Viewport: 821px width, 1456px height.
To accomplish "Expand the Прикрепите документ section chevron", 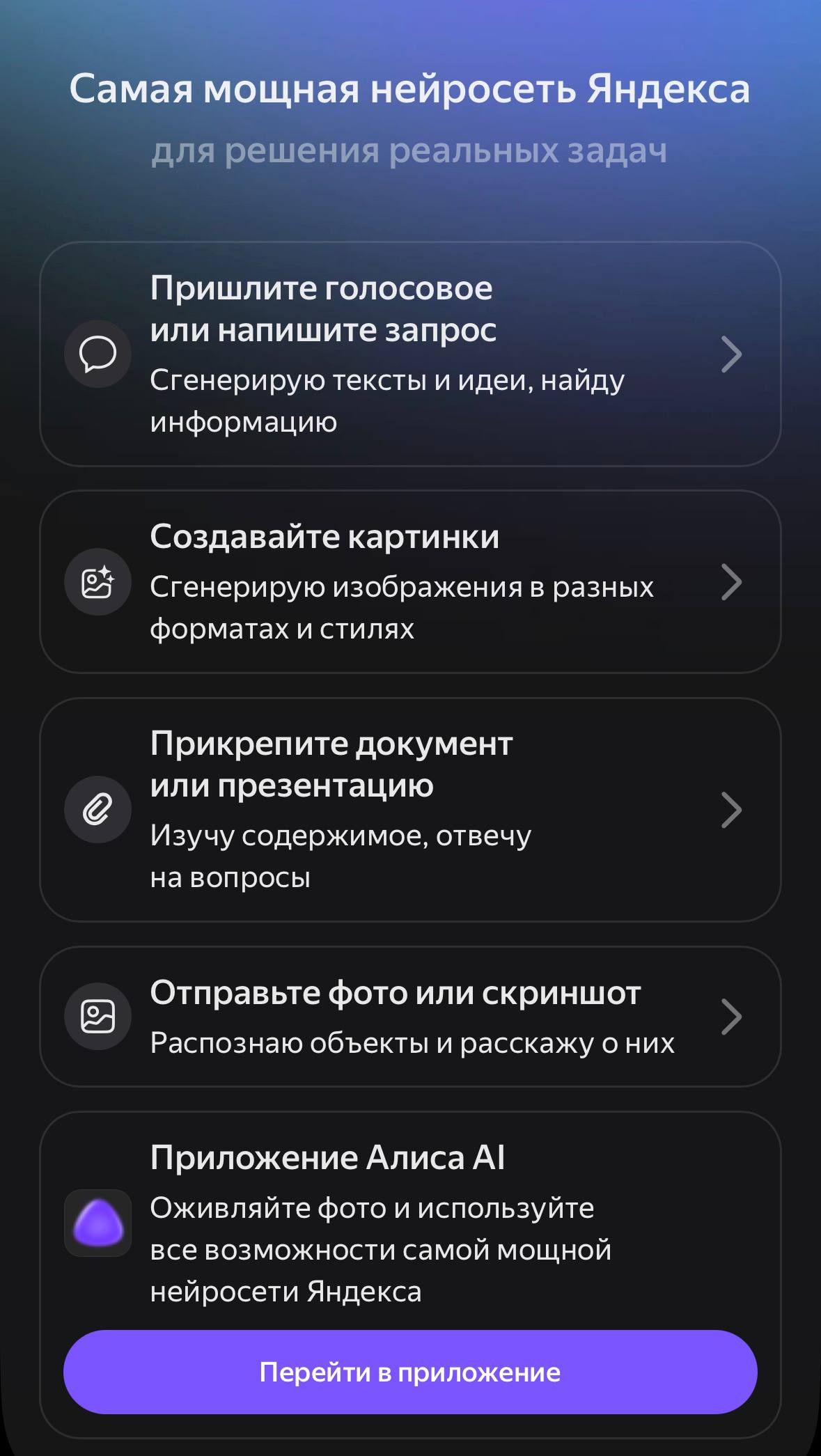I will [x=733, y=808].
